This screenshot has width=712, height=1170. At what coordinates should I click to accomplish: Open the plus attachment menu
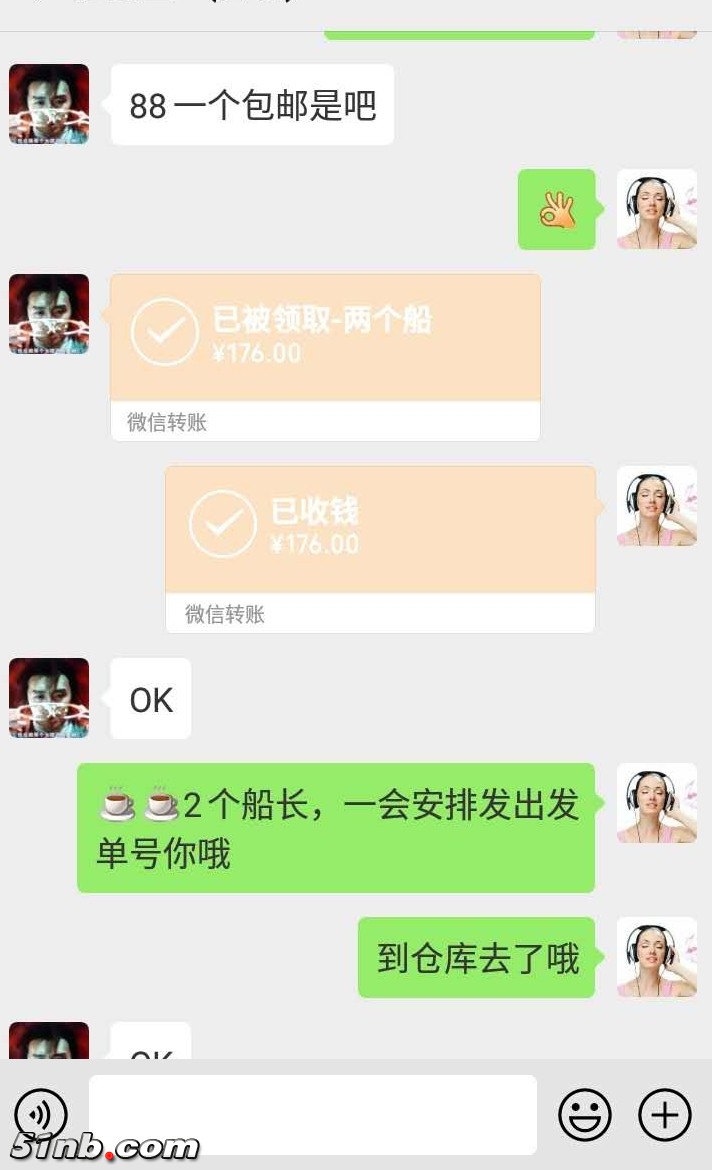pyautogui.click(x=665, y=1114)
